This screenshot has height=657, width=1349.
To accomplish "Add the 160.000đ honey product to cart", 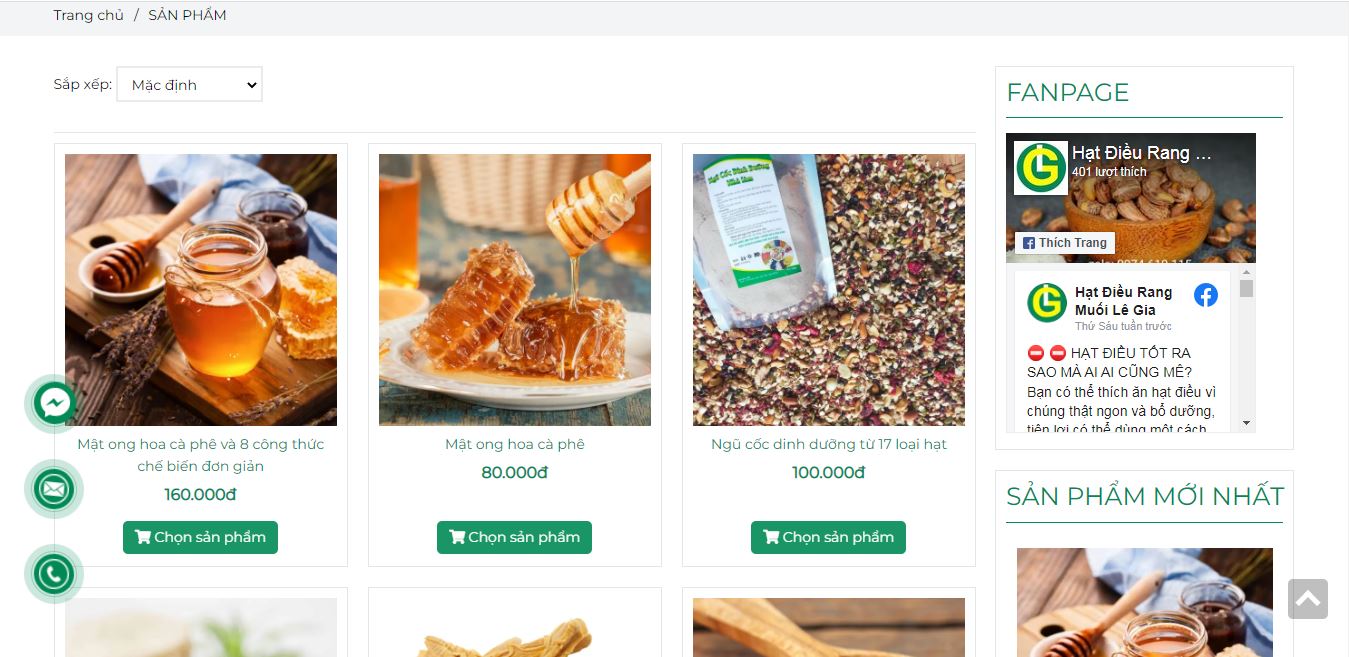I will click(x=200, y=537).
